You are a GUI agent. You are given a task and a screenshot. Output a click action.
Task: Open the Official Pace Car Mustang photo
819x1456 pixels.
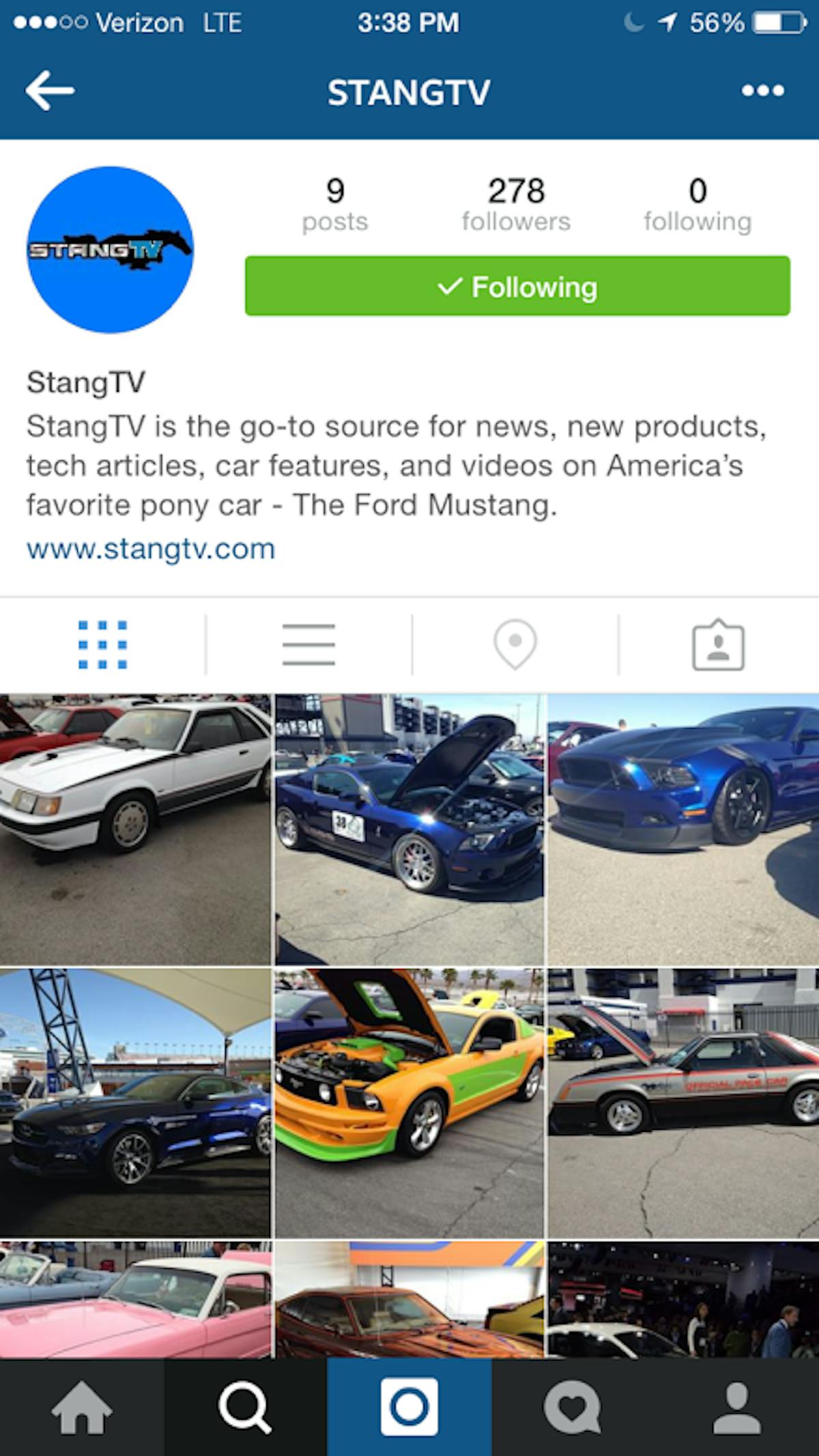pos(683,1103)
